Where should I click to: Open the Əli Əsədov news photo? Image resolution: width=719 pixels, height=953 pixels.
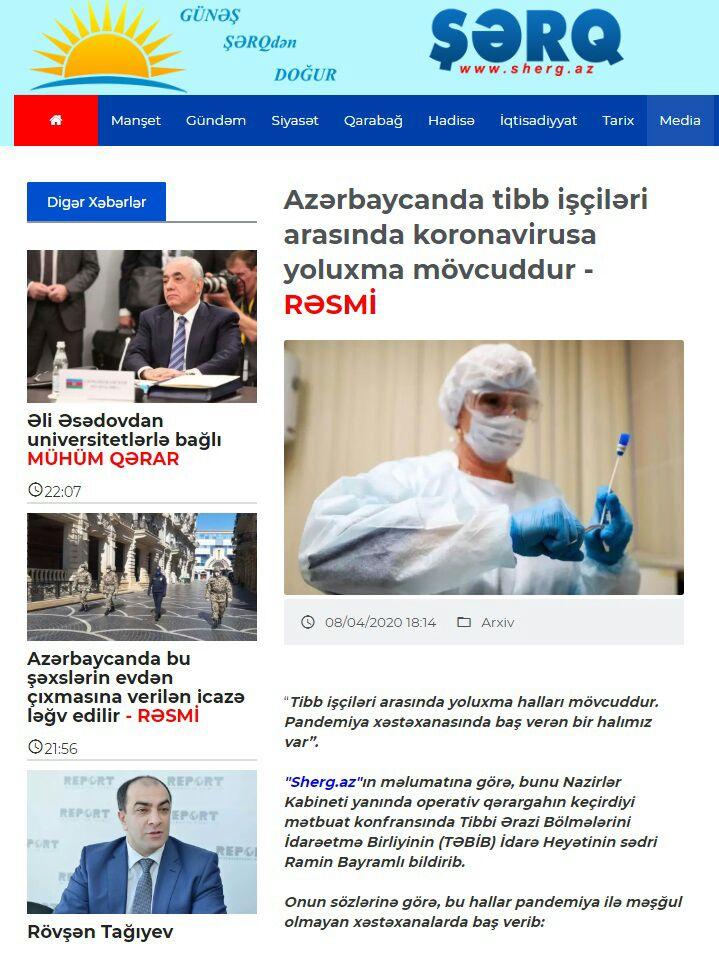click(x=141, y=326)
